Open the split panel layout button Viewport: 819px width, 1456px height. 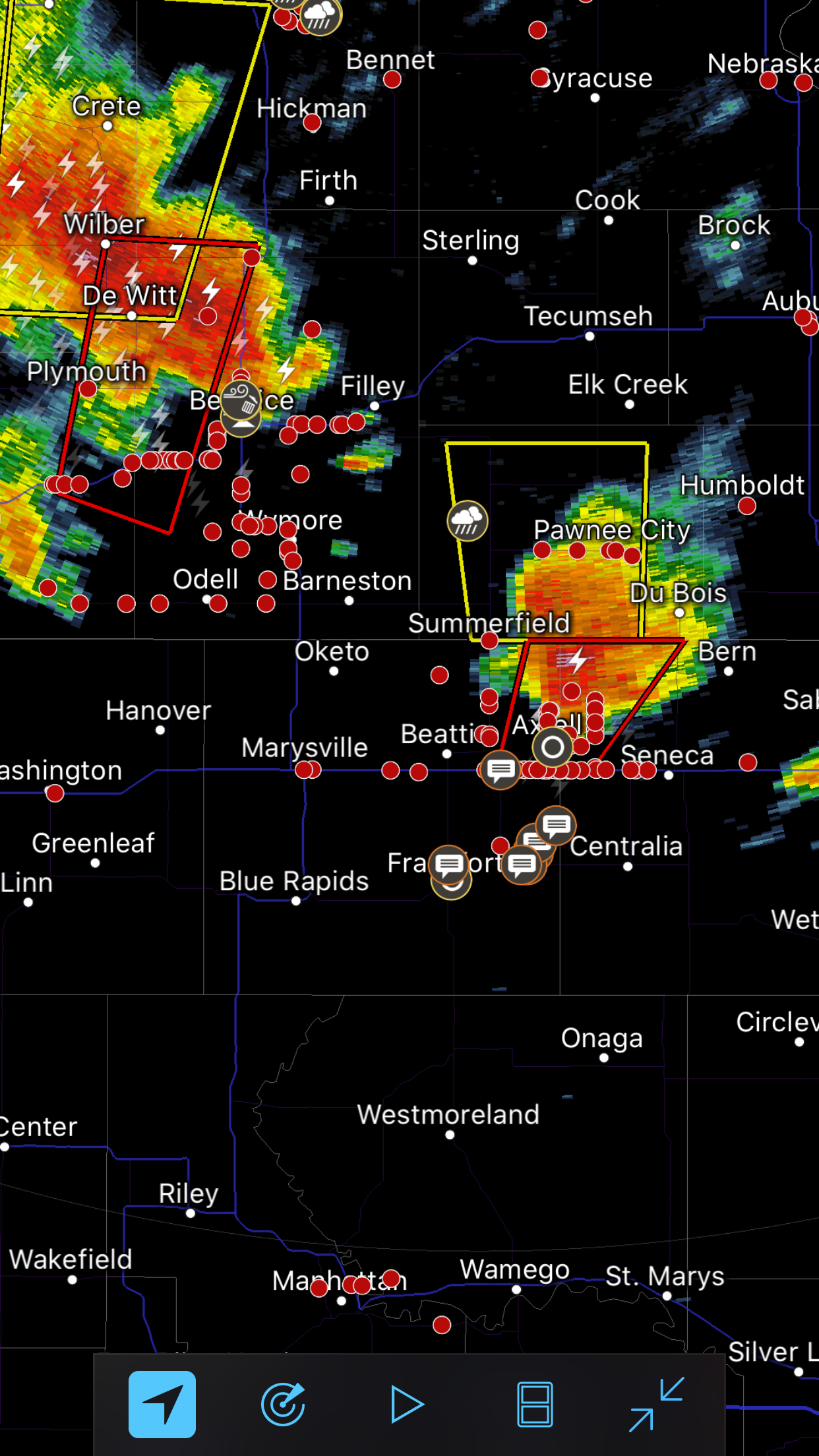click(x=534, y=1404)
